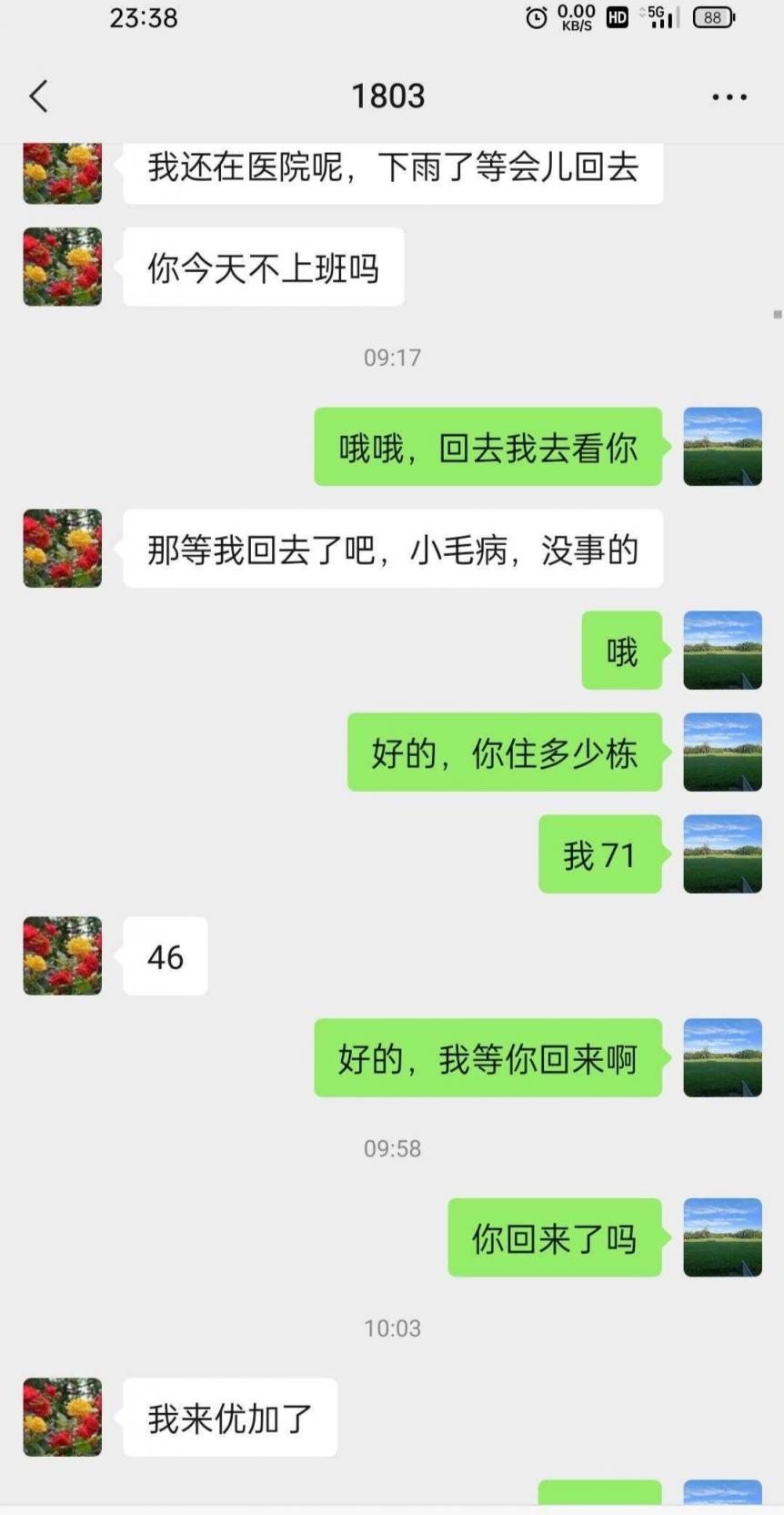
Task: Tap the rose avatar next to "我来优加了"
Action: point(62,1417)
